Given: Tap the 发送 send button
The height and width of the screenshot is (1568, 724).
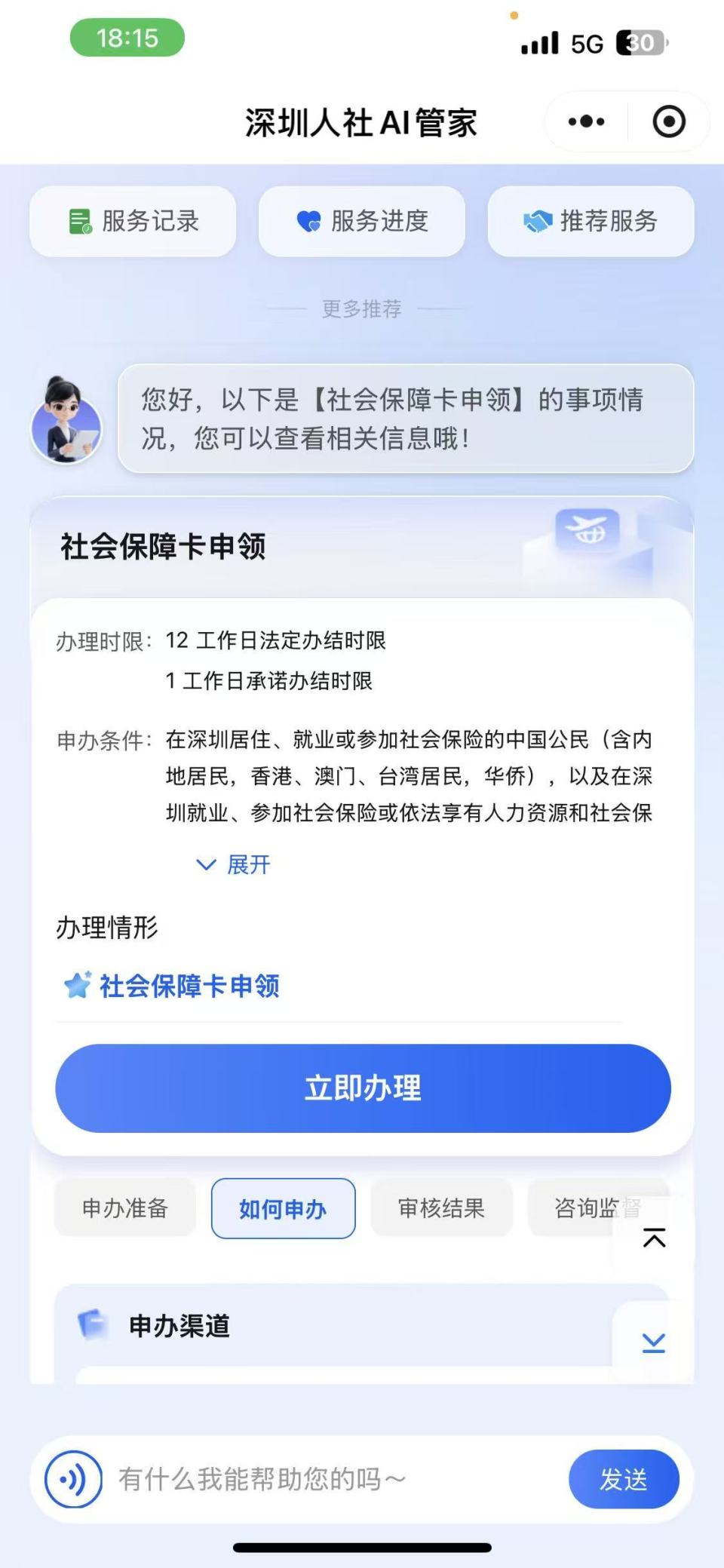Looking at the screenshot, I should [624, 1479].
